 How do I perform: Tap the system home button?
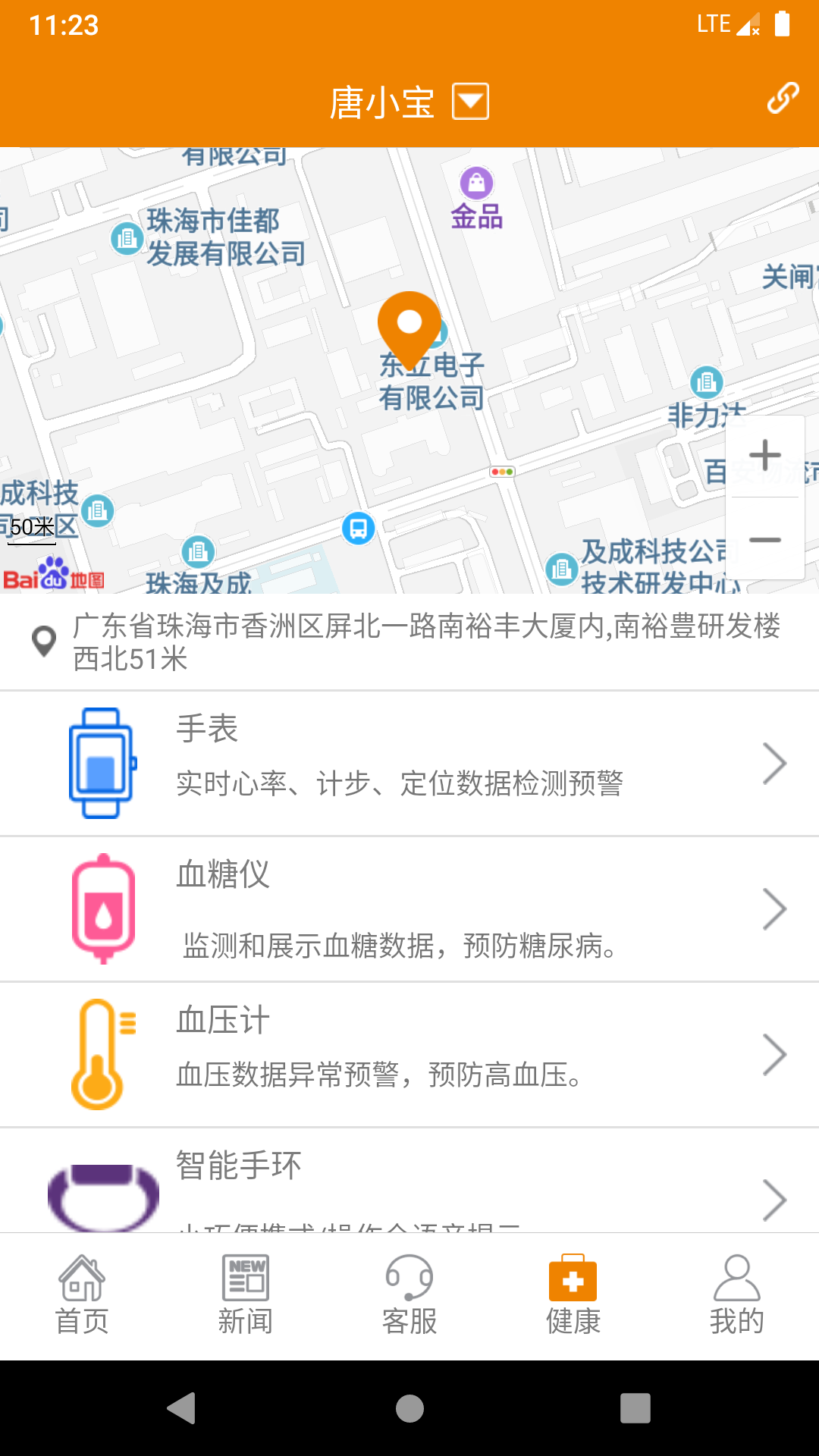(409, 1408)
